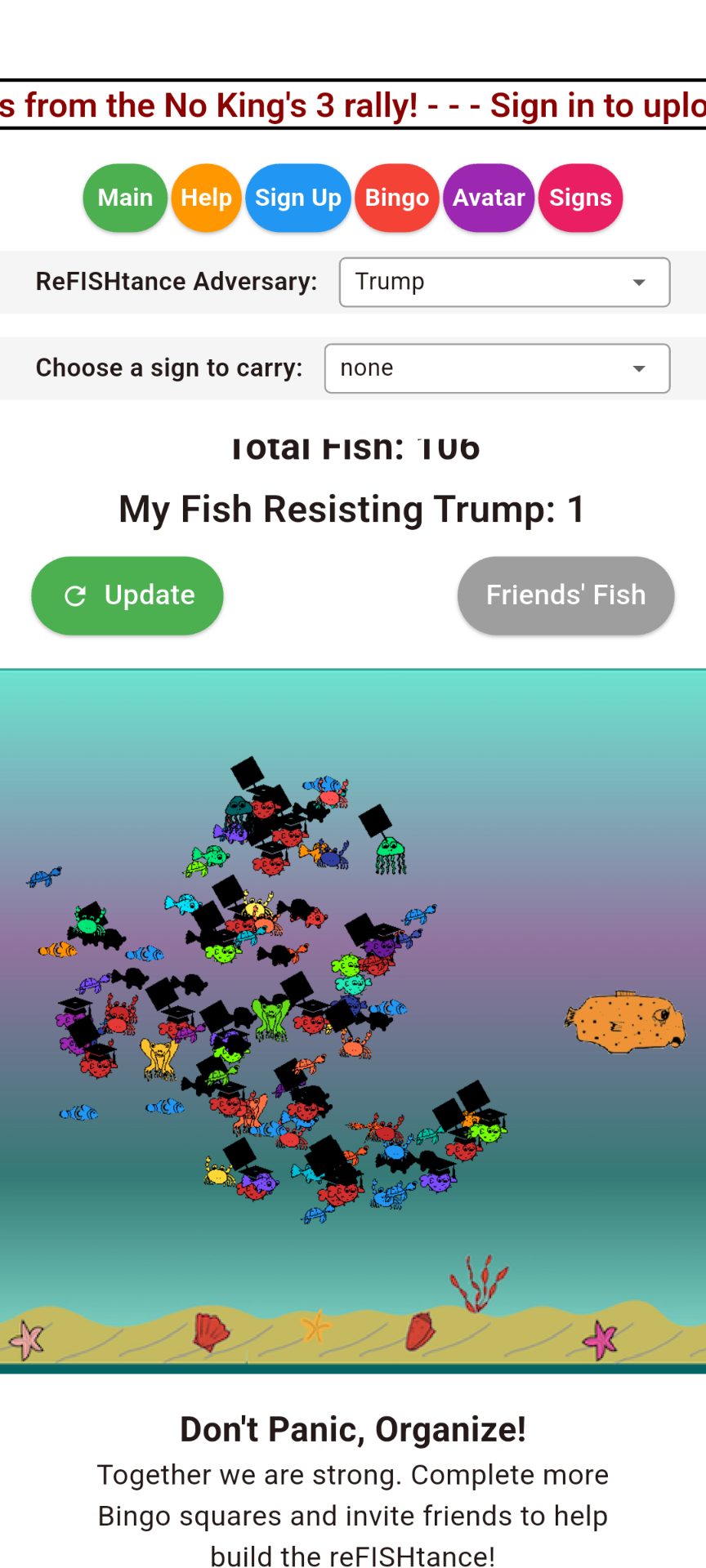Click the Sign Up navigation button
The image size is (706, 1568).
[x=298, y=198]
